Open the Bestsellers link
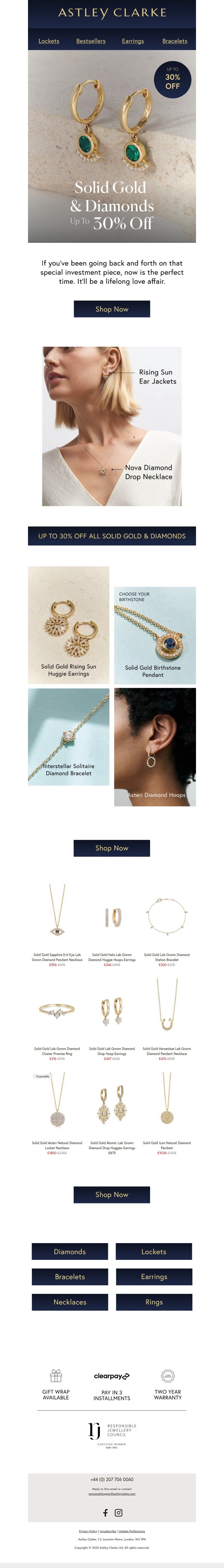Viewport: 224px width, 1568px height. (x=91, y=41)
